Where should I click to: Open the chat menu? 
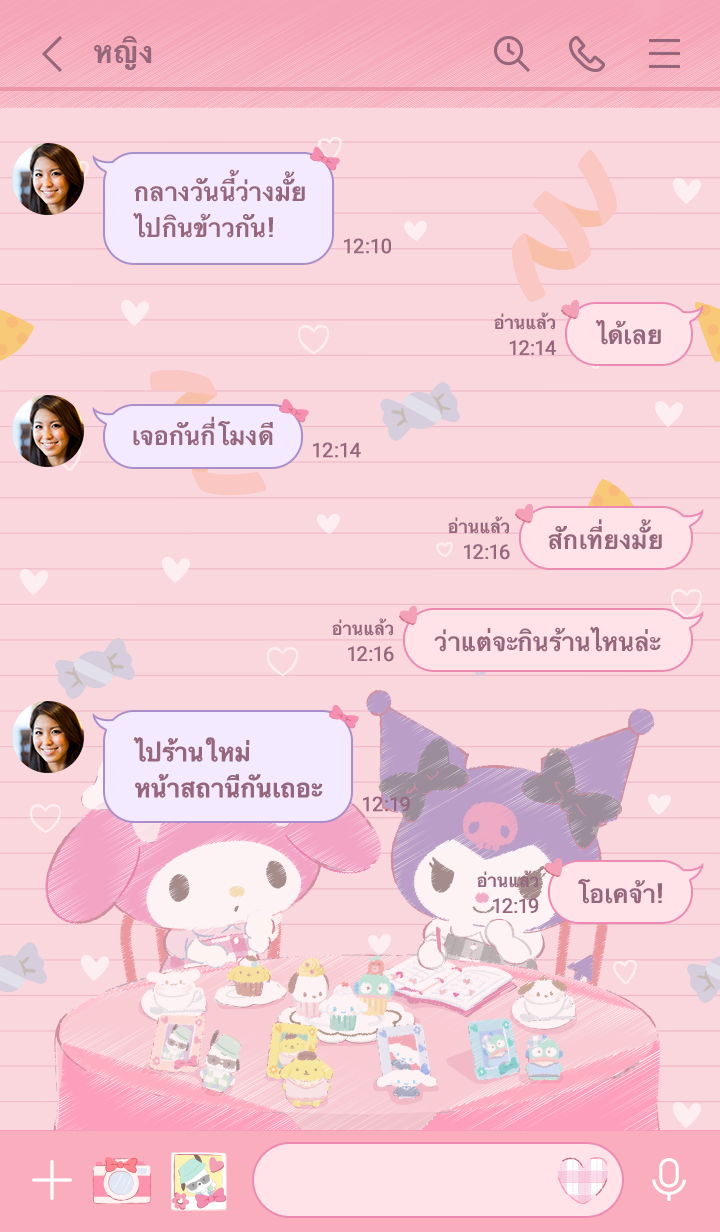664,54
